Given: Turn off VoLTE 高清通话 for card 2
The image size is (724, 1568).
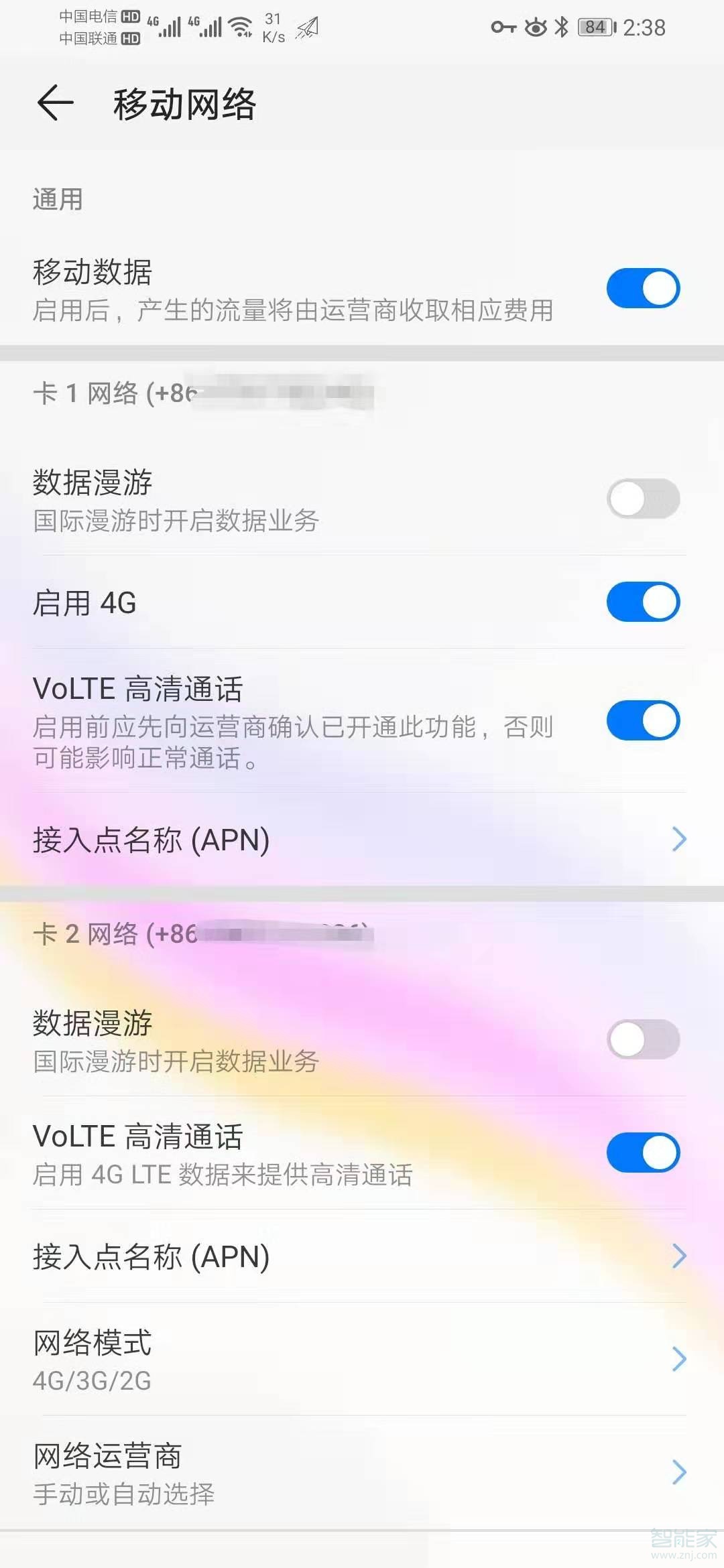Looking at the screenshot, I should click(642, 1151).
